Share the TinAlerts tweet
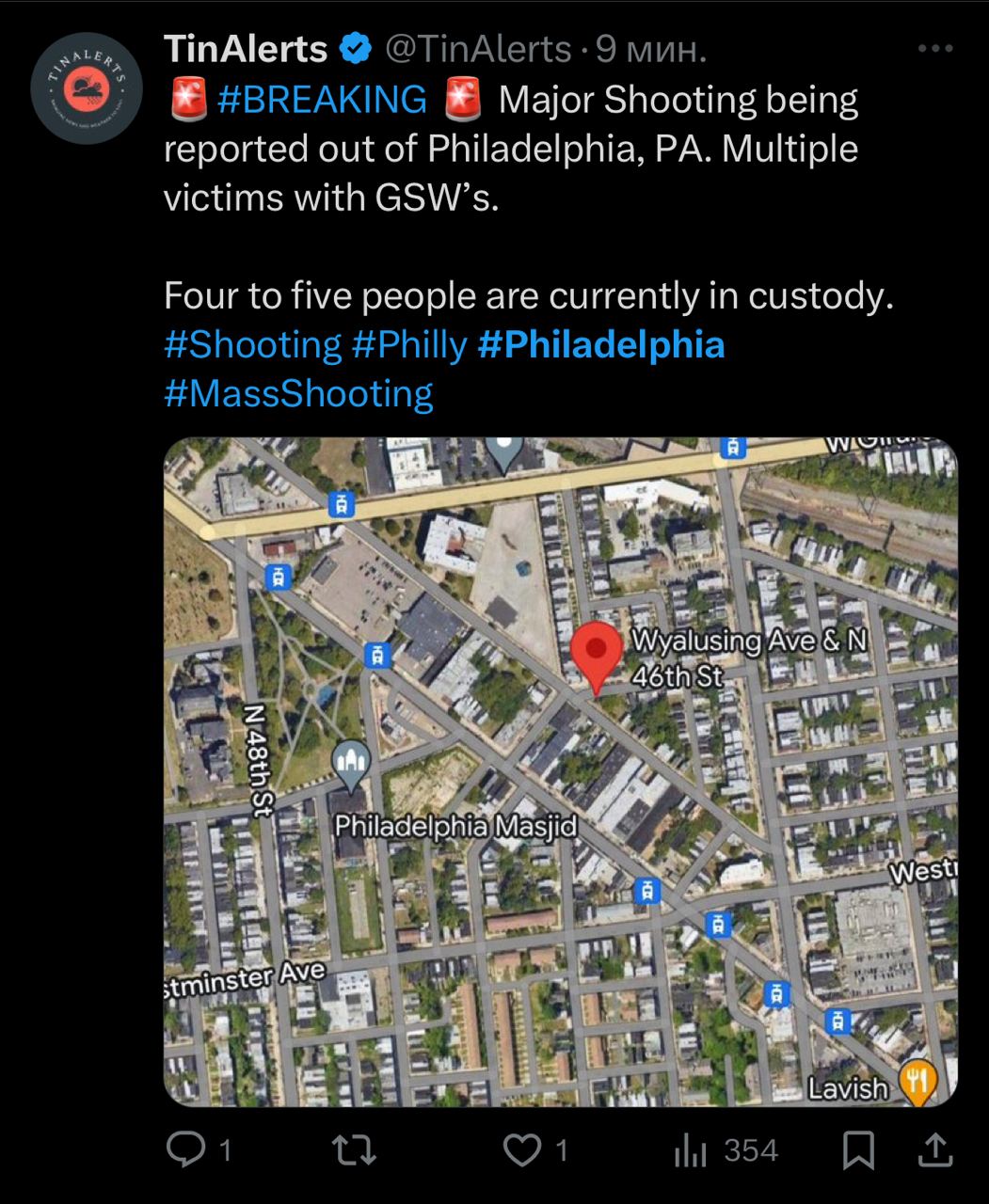This screenshot has width=989, height=1204. tap(934, 1149)
